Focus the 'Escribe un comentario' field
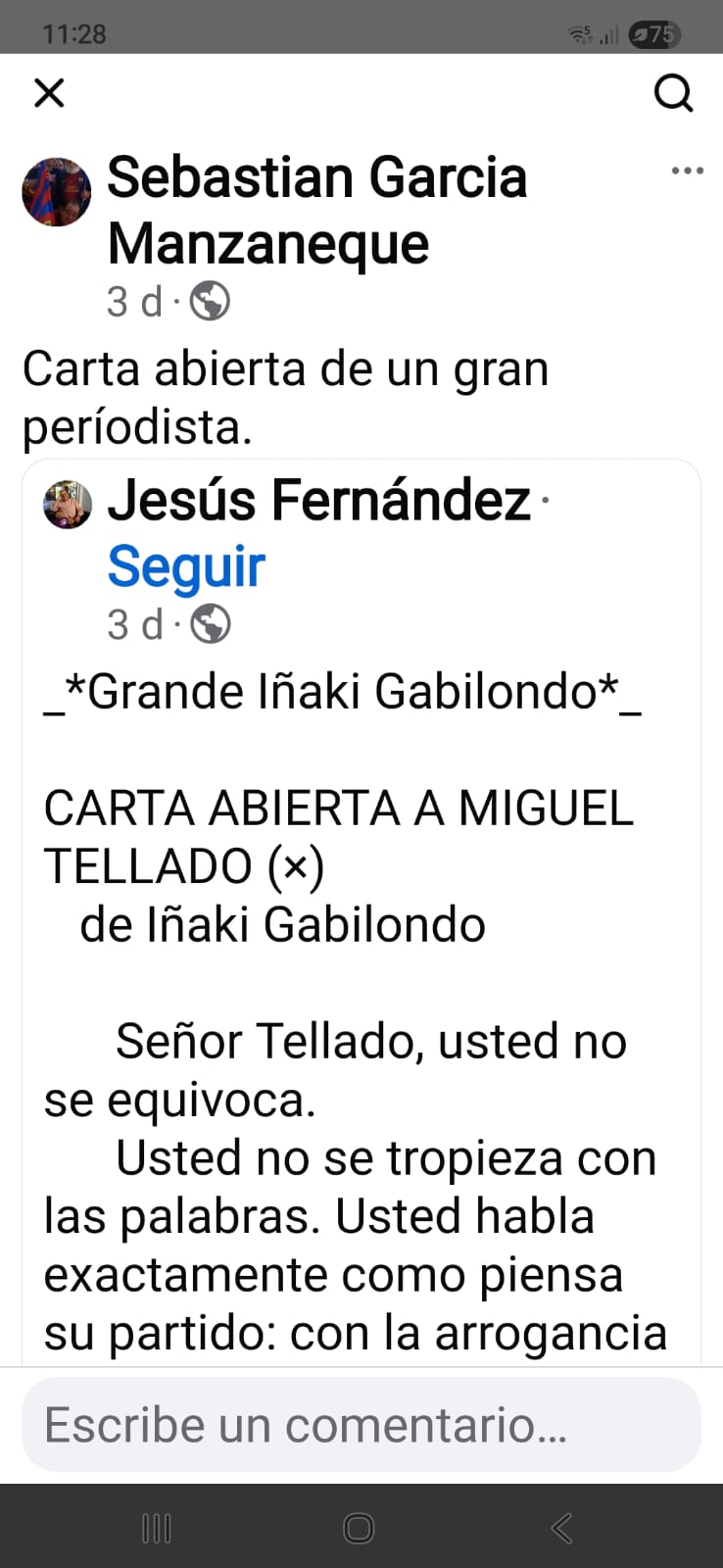 pos(361,1424)
